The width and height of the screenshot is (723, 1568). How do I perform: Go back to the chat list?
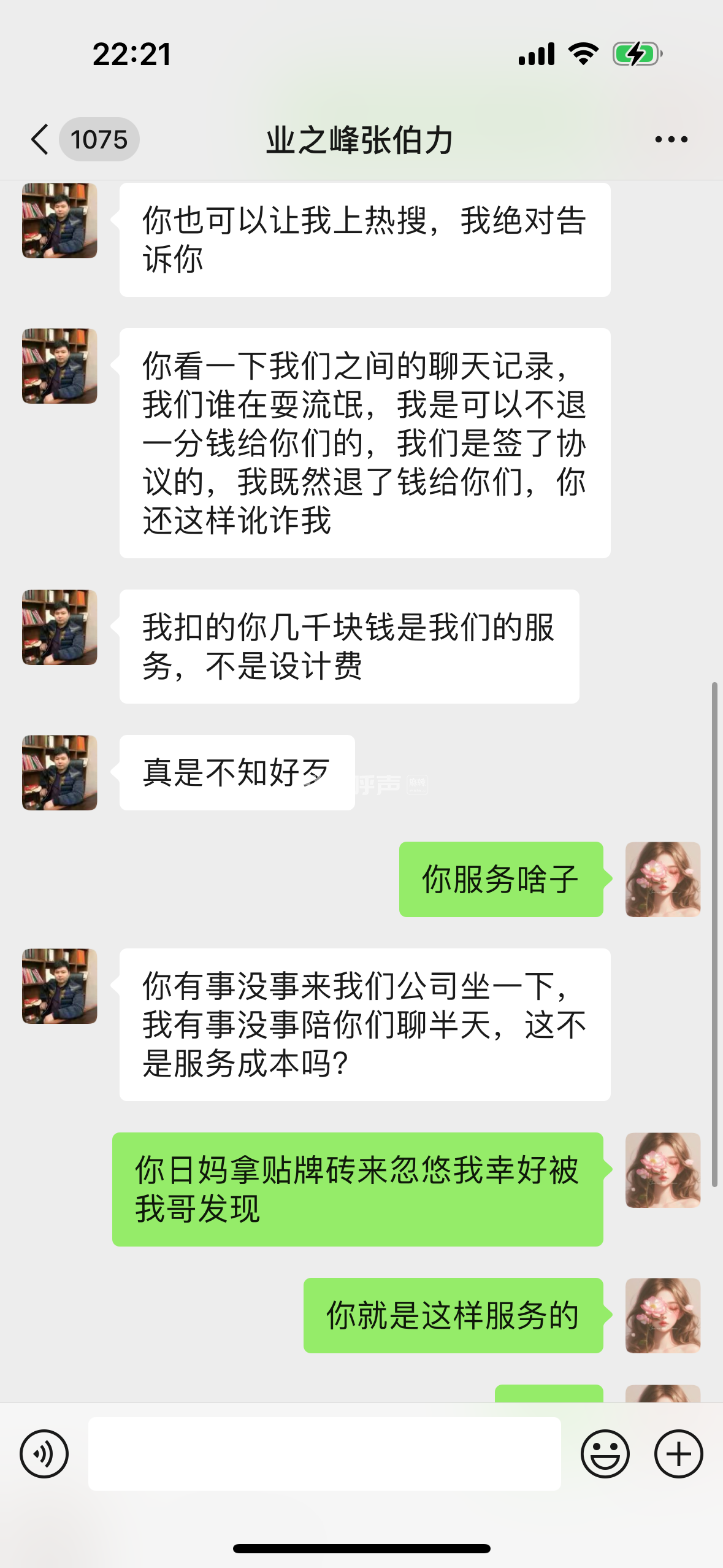pos(40,139)
